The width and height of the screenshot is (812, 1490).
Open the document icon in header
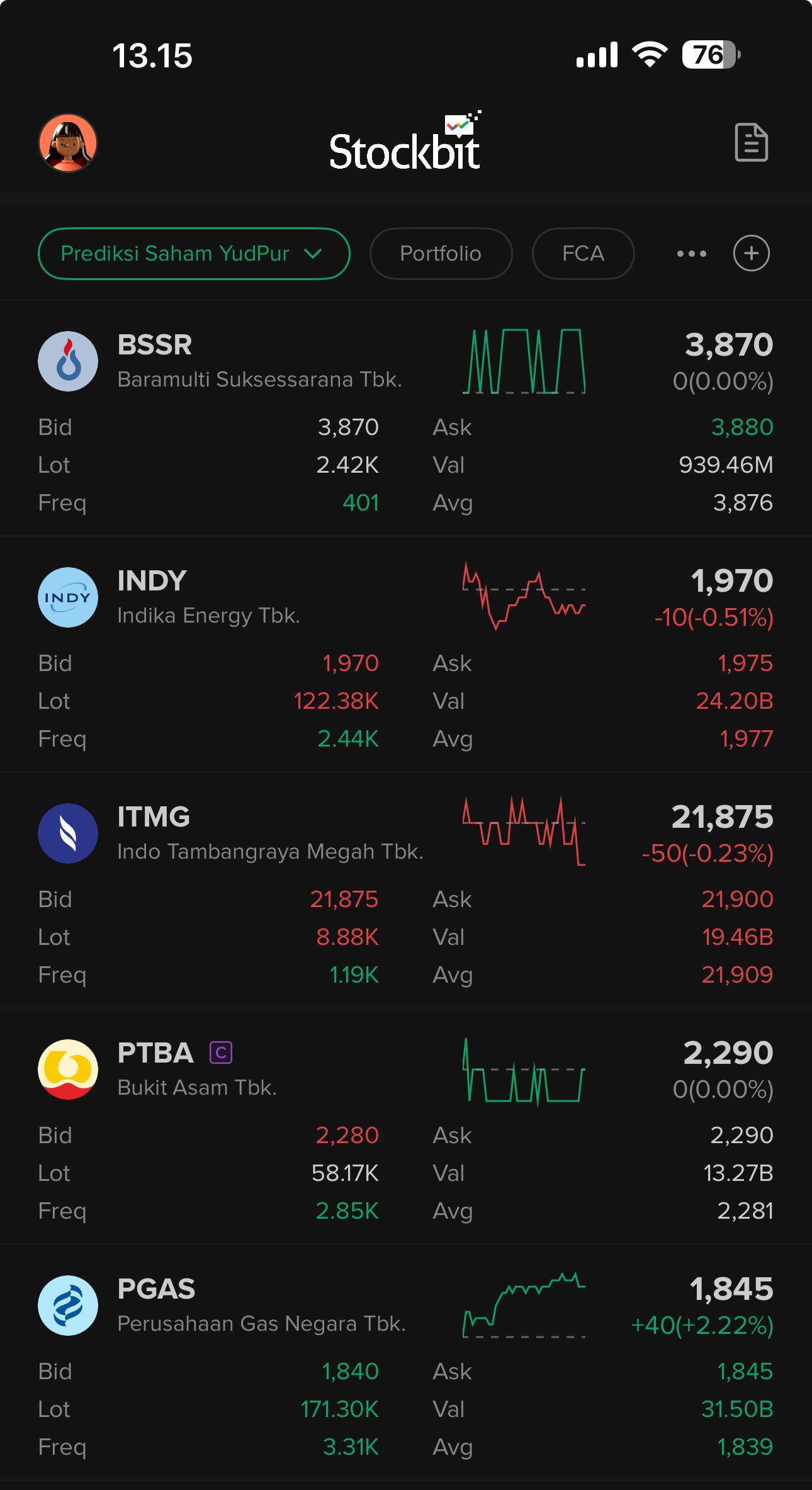click(x=751, y=143)
